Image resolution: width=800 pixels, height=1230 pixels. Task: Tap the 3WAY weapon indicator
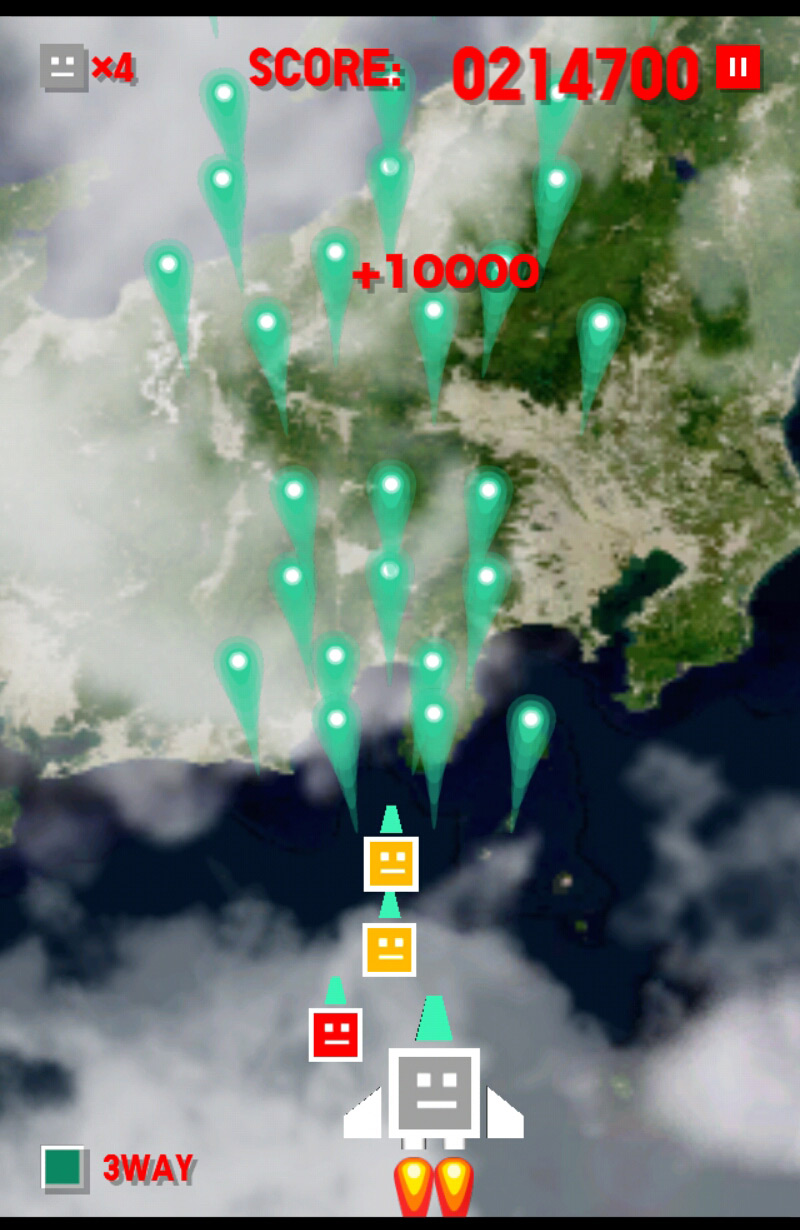click(x=118, y=1168)
